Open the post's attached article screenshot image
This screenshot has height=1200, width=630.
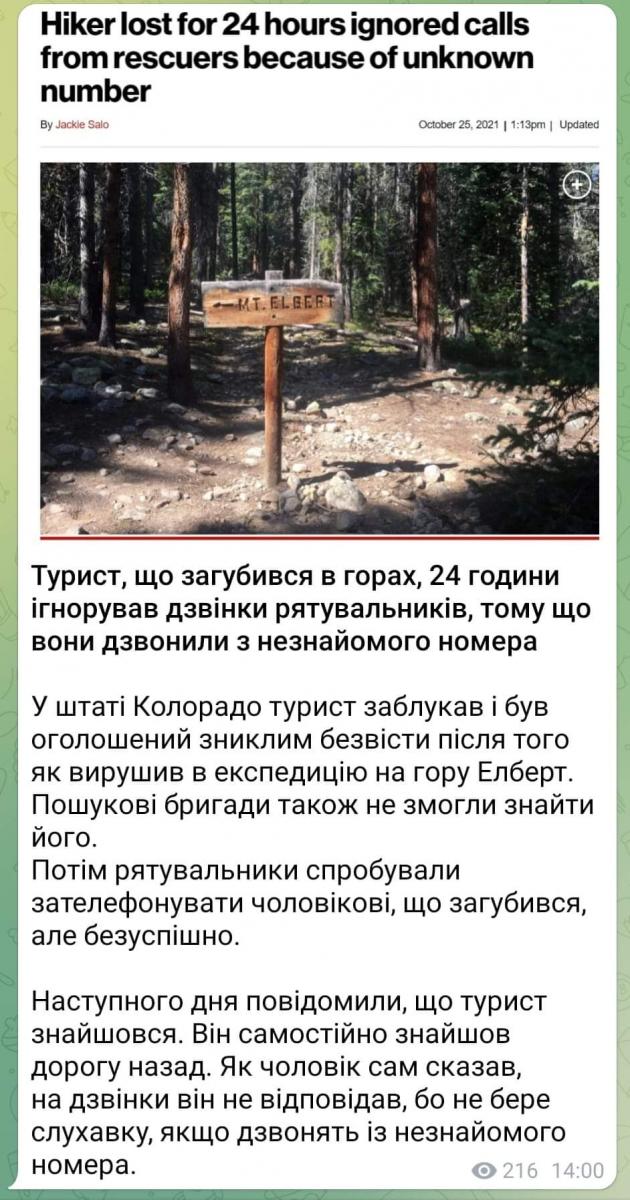point(318,300)
